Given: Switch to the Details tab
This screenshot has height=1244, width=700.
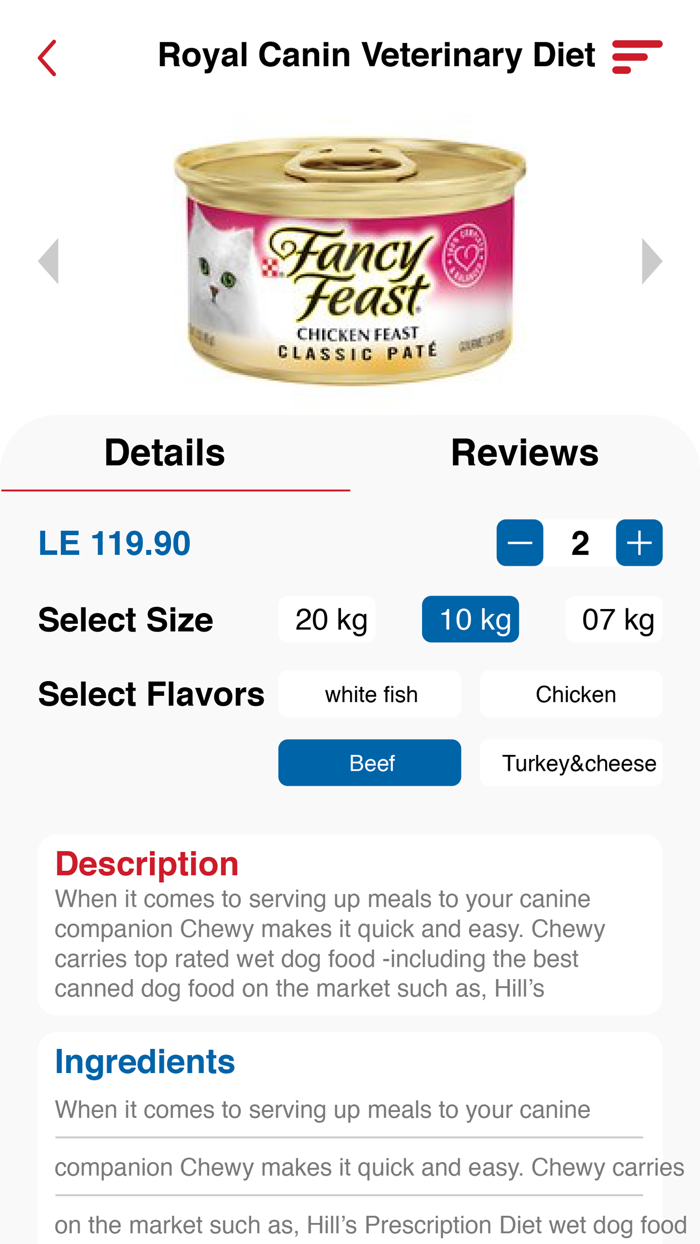Looking at the screenshot, I should (165, 453).
